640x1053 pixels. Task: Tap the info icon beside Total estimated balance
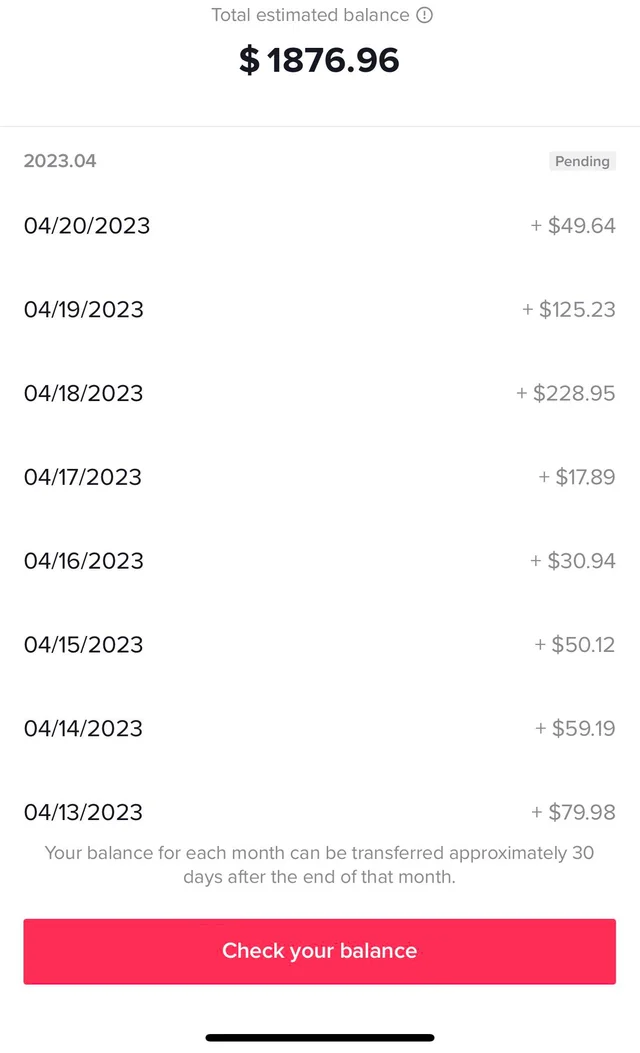(424, 15)
